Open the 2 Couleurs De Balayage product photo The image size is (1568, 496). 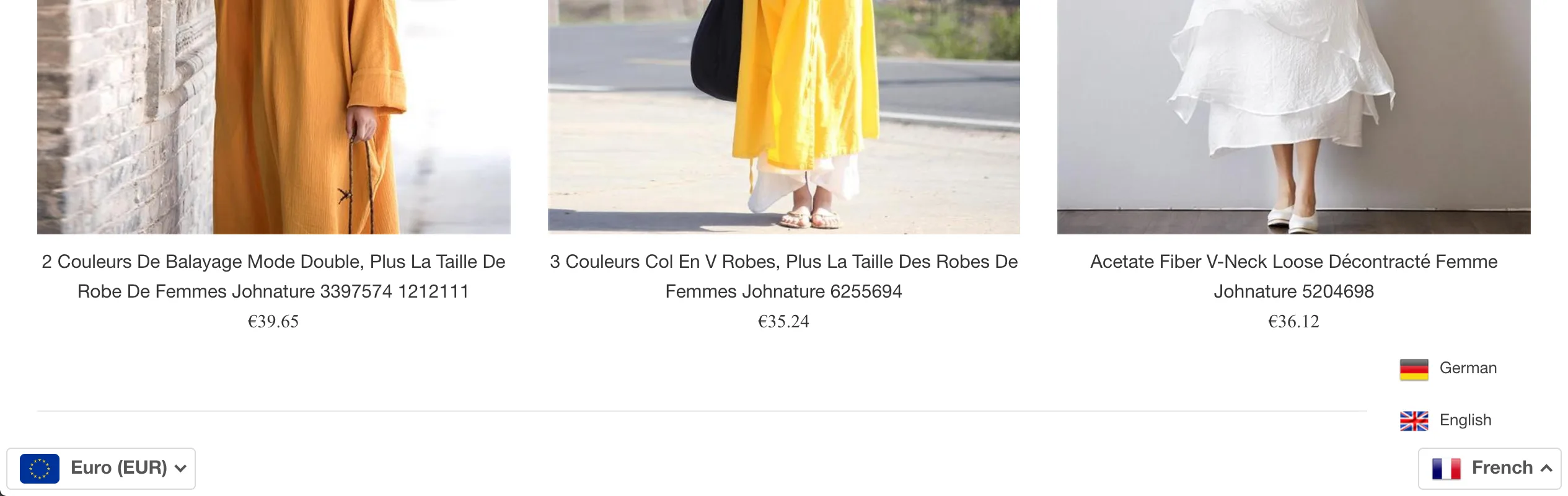tap(273, 117)
